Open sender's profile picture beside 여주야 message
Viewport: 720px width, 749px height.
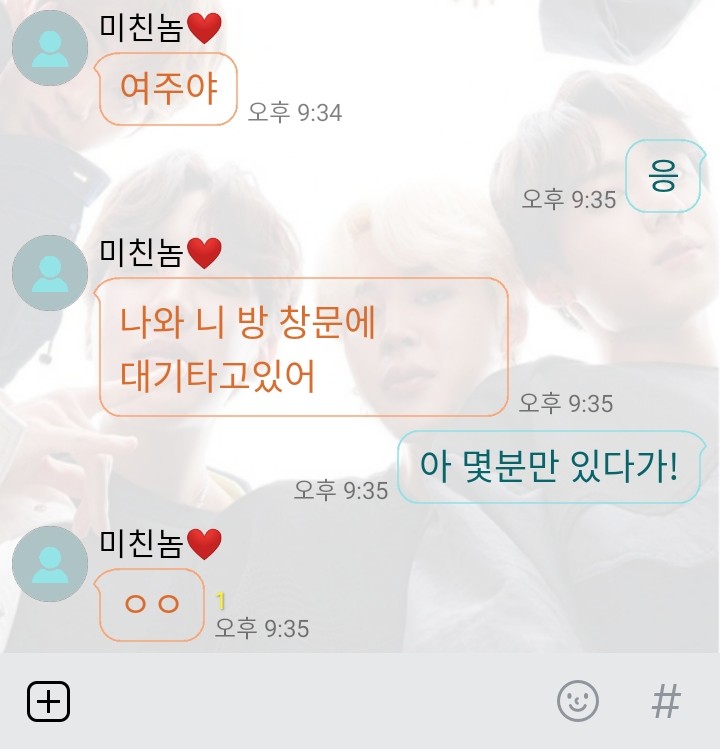[x=49, y=48]
